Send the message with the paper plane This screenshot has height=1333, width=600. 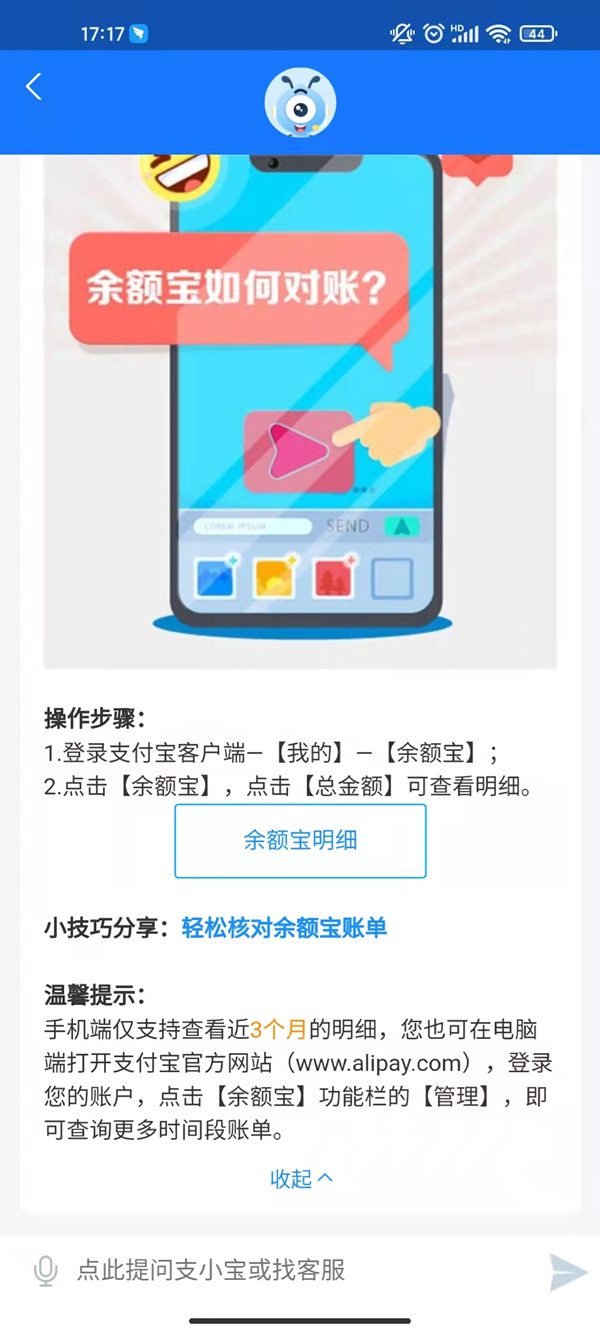click(x=567, y=1271)
